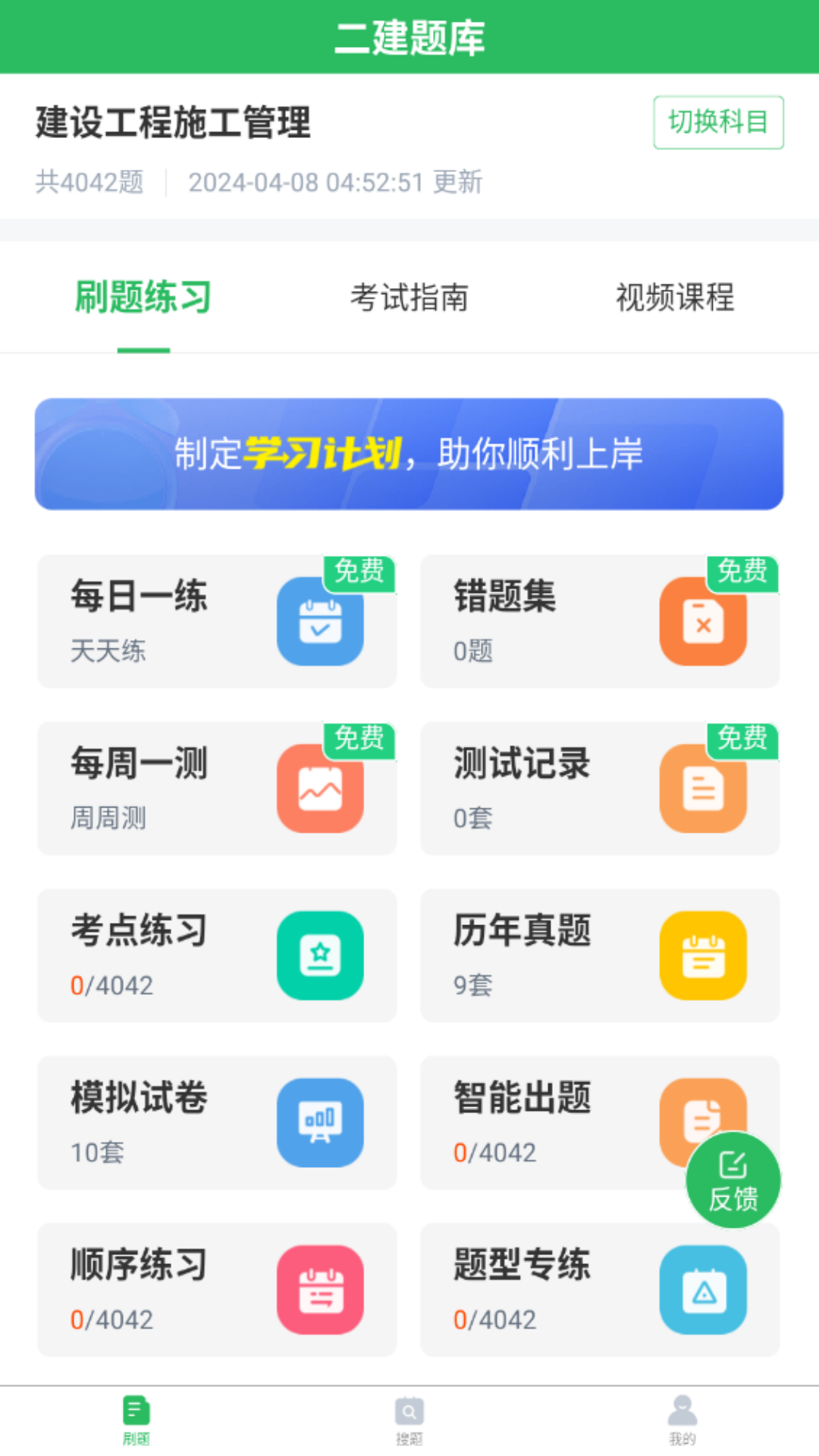Switch to the 视频课程 tab
The image size is (819, 1456).
click(675, 298)
